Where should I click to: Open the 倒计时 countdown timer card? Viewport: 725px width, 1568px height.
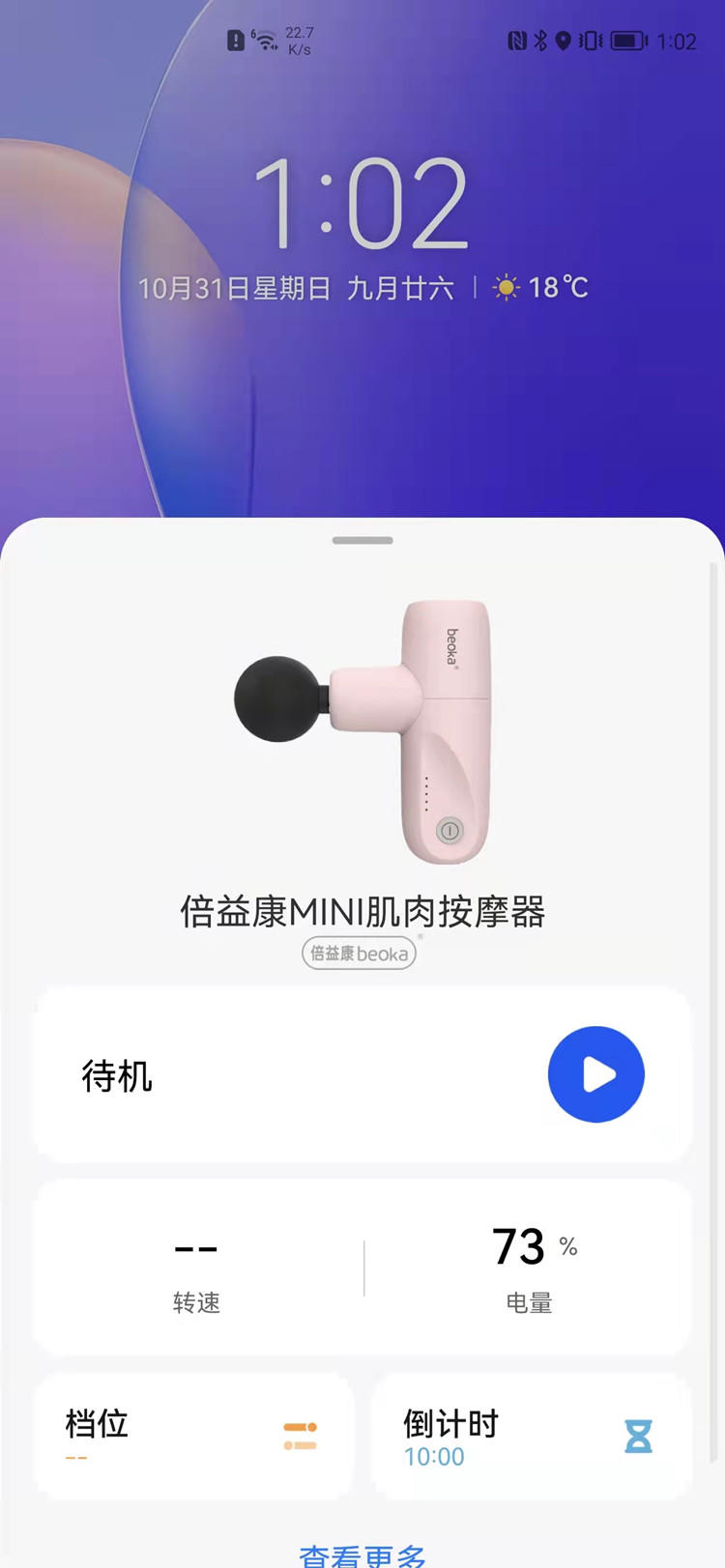pyautogui.click(x=531, y=1437)
